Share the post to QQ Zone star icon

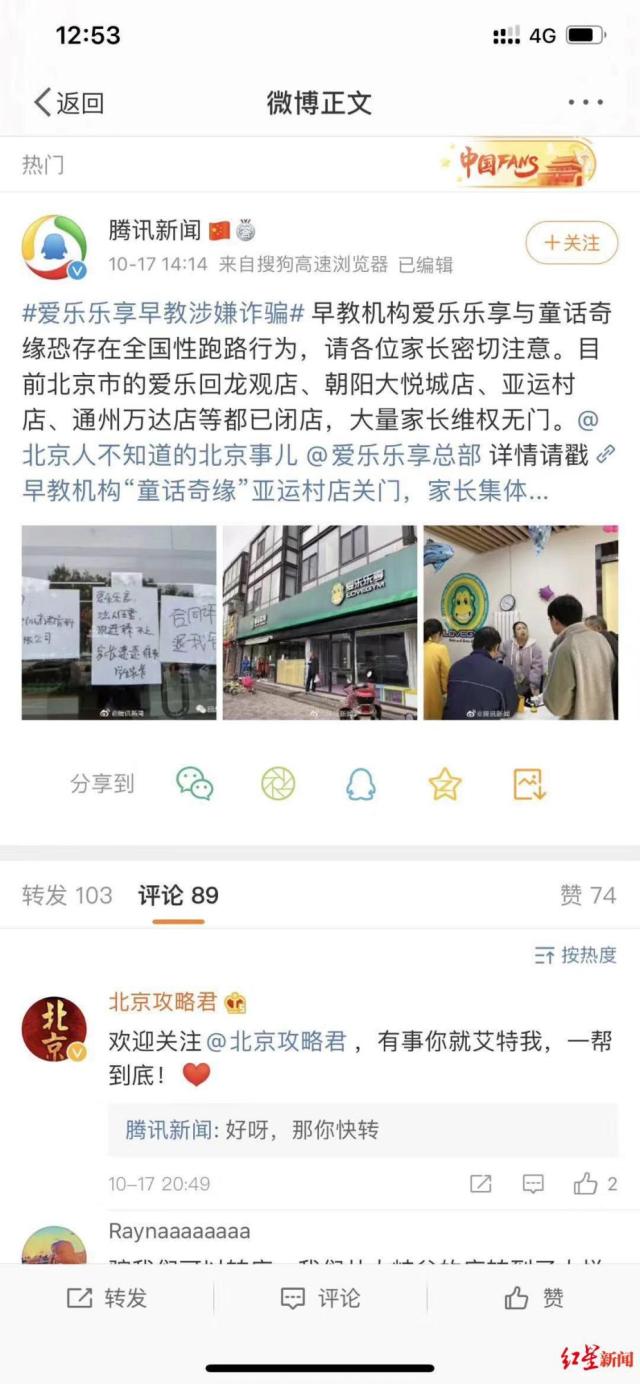[445, 783]
